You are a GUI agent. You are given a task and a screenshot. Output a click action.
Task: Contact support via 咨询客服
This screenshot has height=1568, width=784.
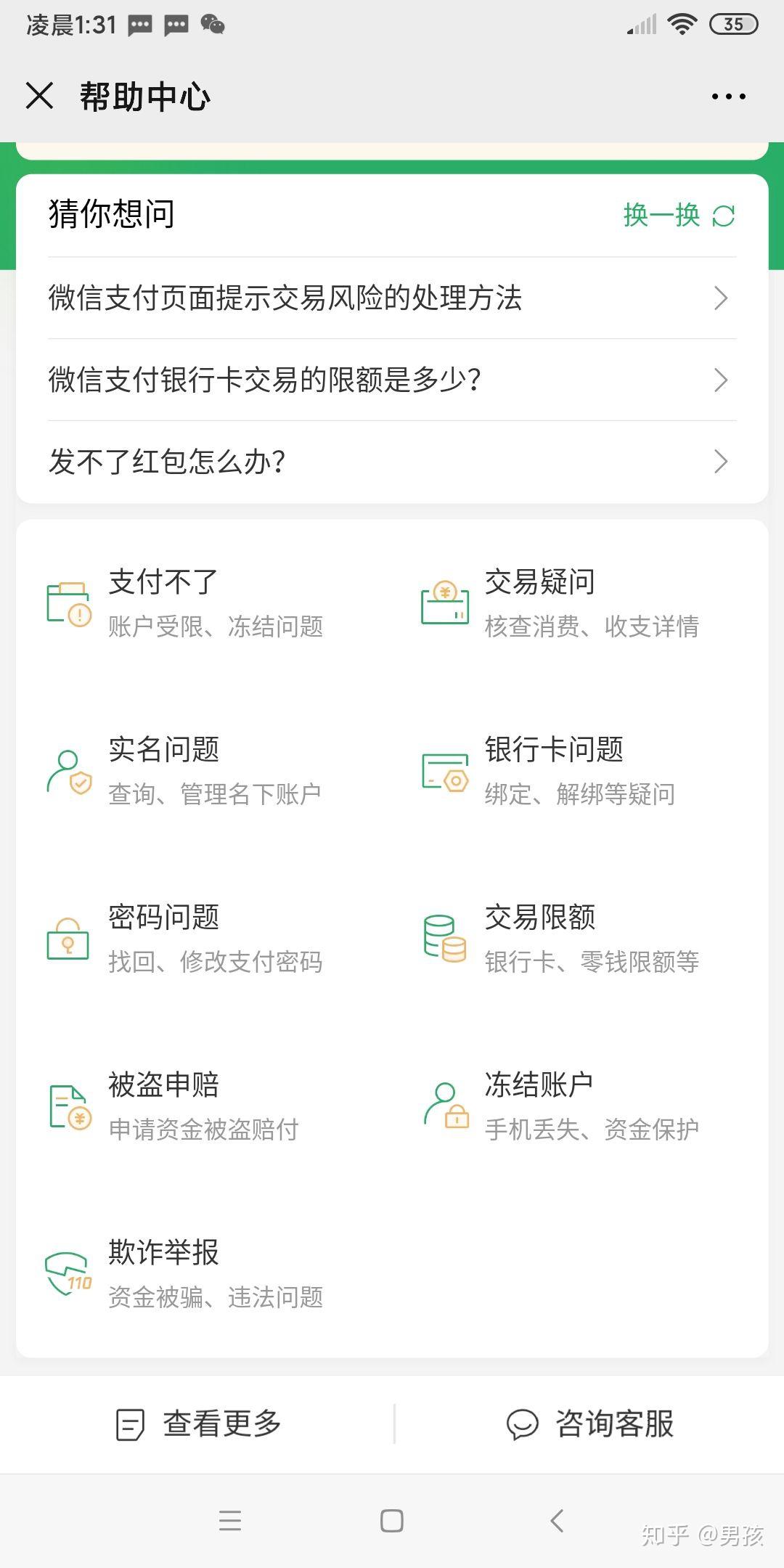[589, 1424]
